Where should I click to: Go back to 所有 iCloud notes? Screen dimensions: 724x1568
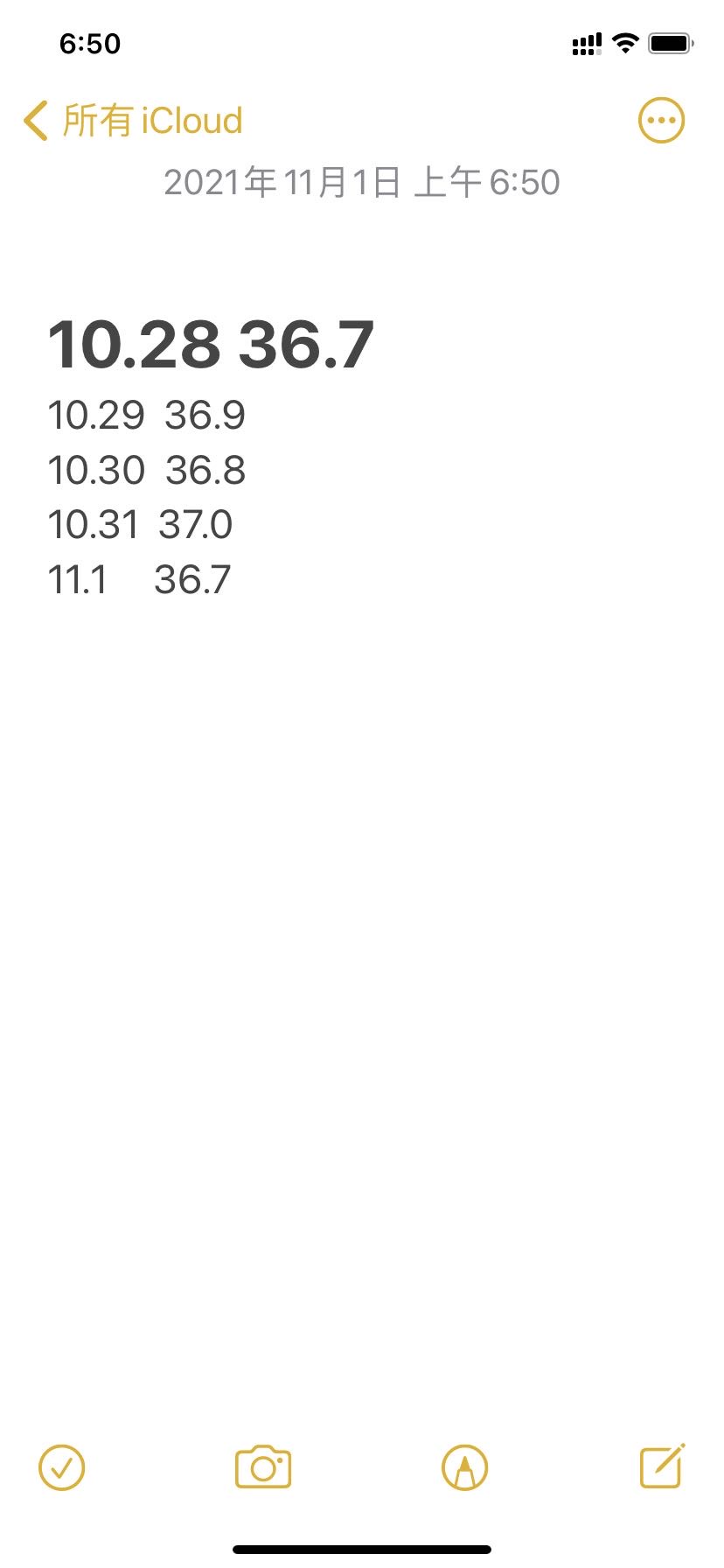tap(133, 121)
